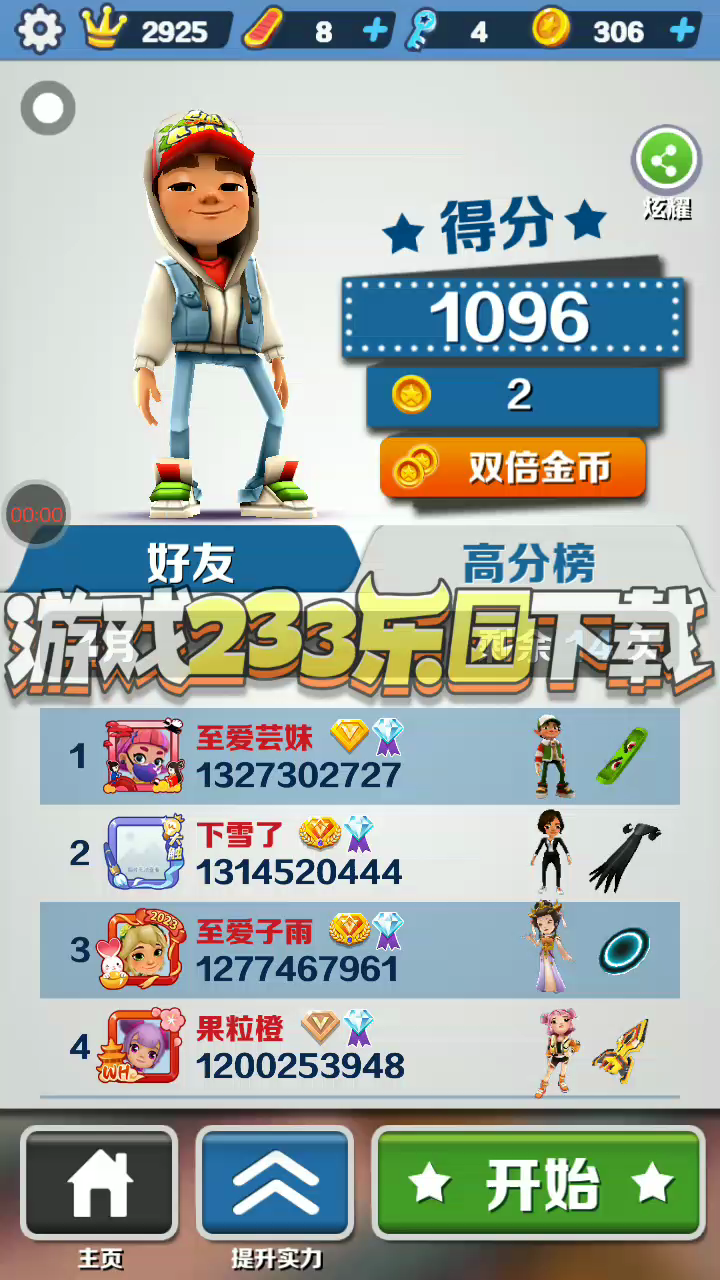Open leaderboard entry for 下雪了
The width and height of the screenshot is (720, 1280).
point(360,853)
